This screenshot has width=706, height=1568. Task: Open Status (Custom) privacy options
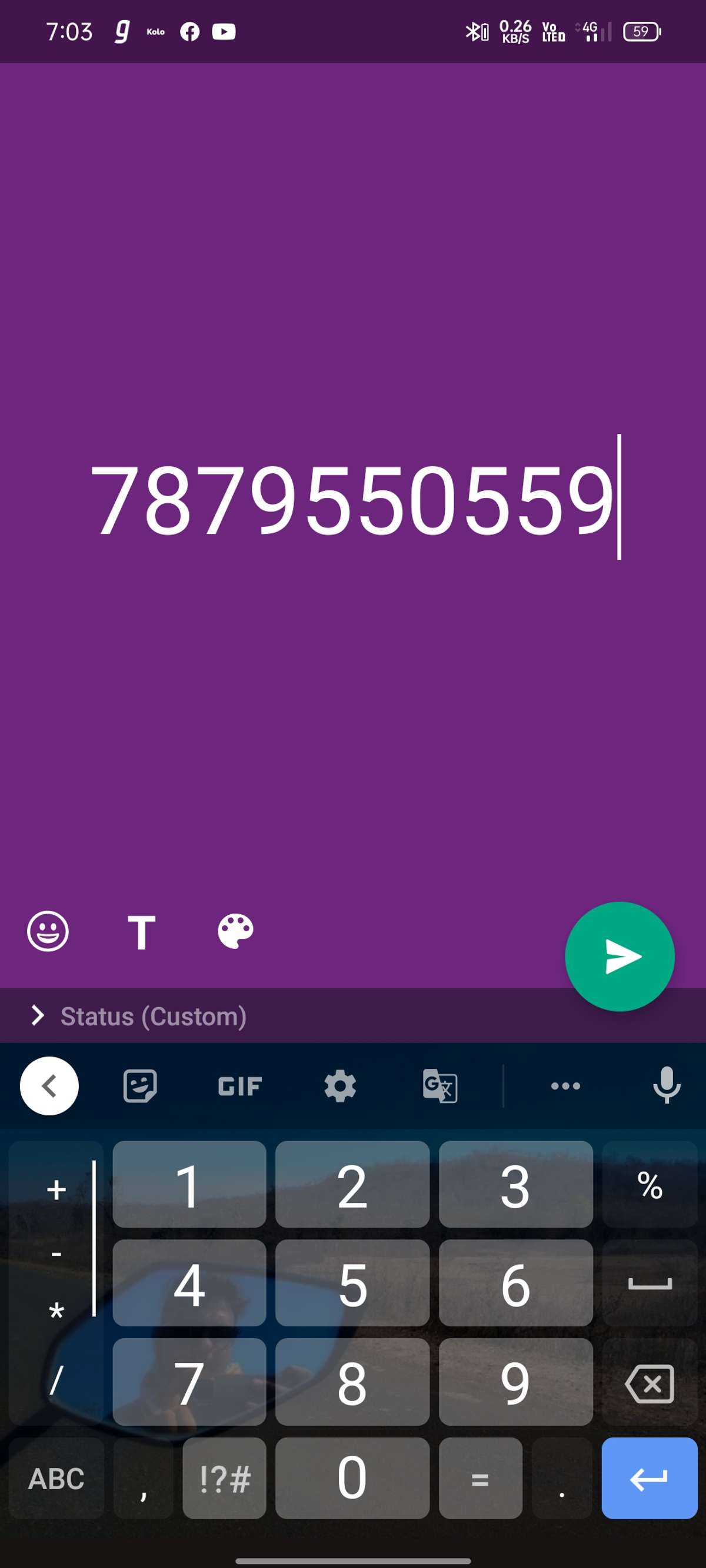coord(139,1016)
